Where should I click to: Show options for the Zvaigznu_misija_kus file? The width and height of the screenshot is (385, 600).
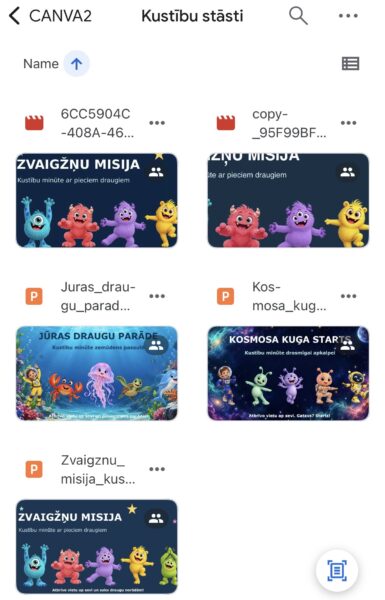tap(157, 469)
